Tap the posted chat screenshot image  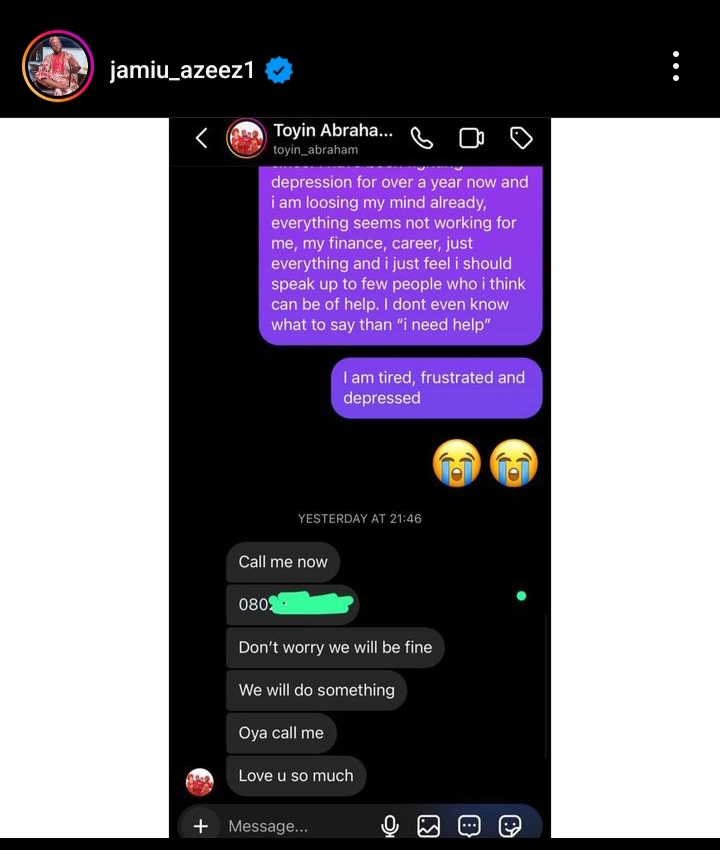point(360,478)
